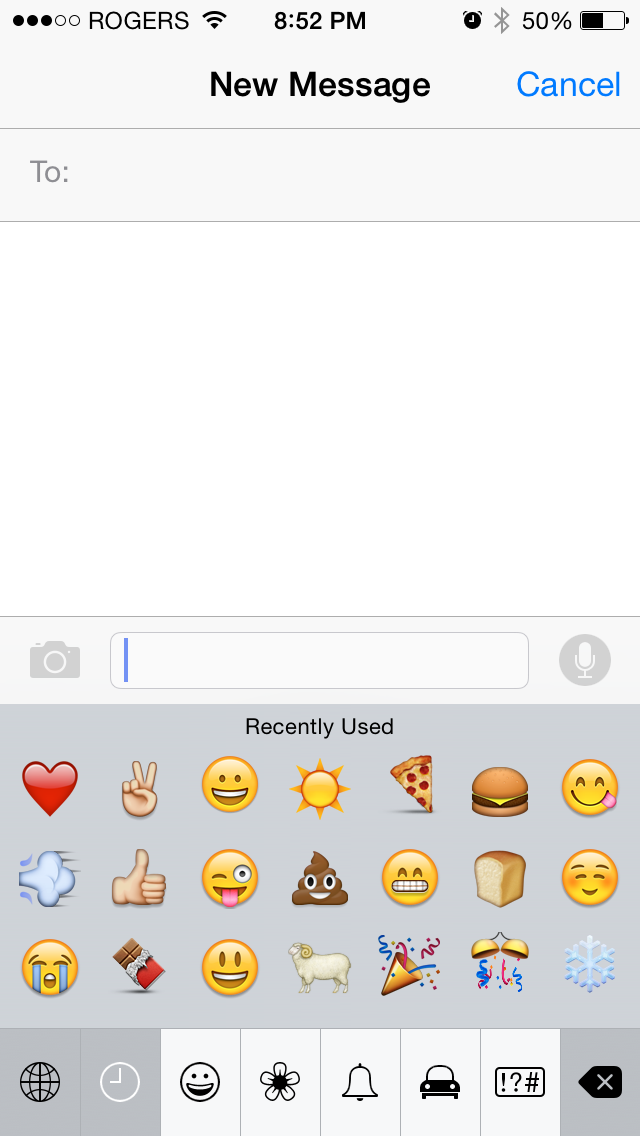Insert the thumbs up emoji
640x1136 pixels.
pos(139,877)
